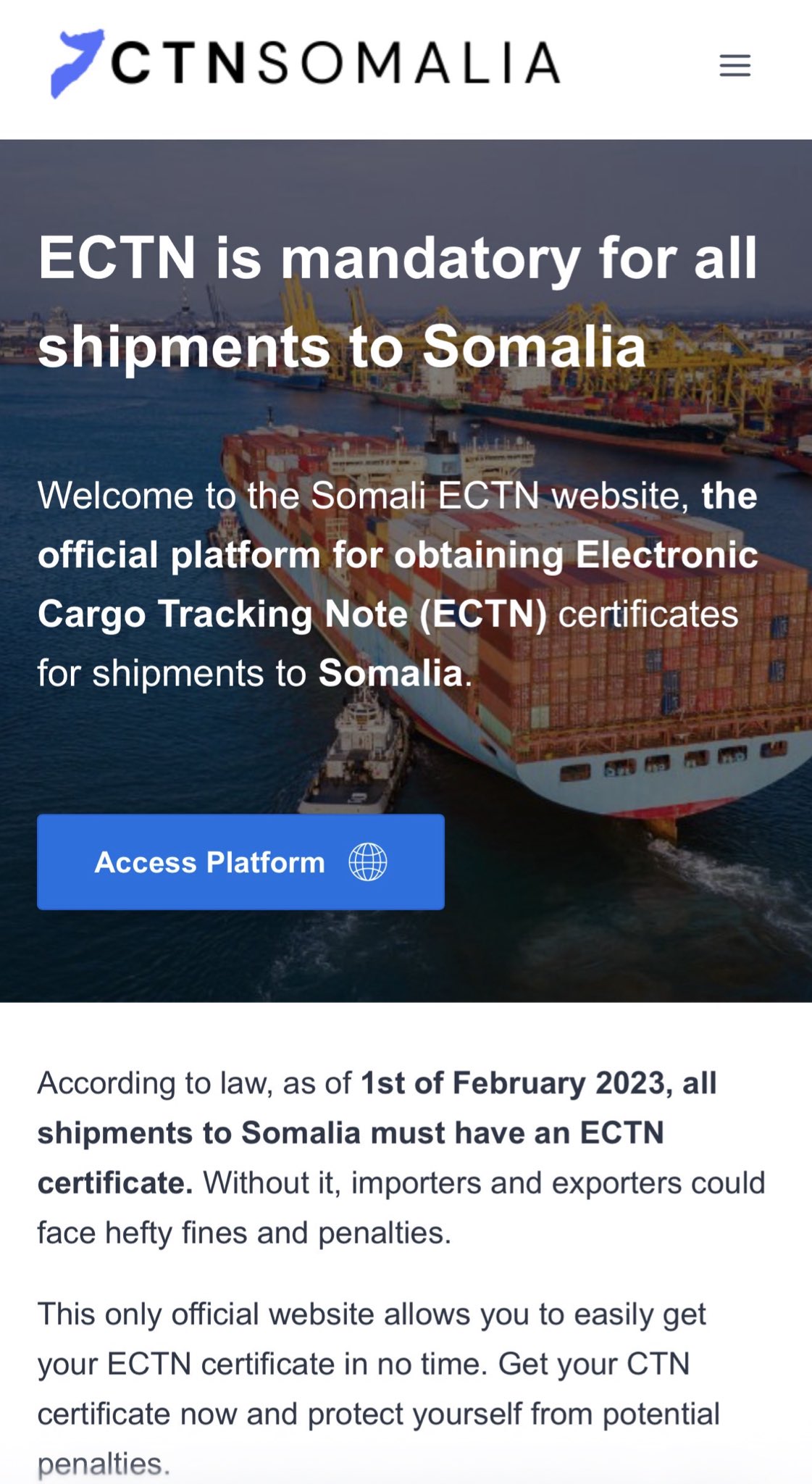This screenshot has height=1484, width=812.
Task: Open the CTN Somalia logo homepage link
Action: click(x=304, y=64)
